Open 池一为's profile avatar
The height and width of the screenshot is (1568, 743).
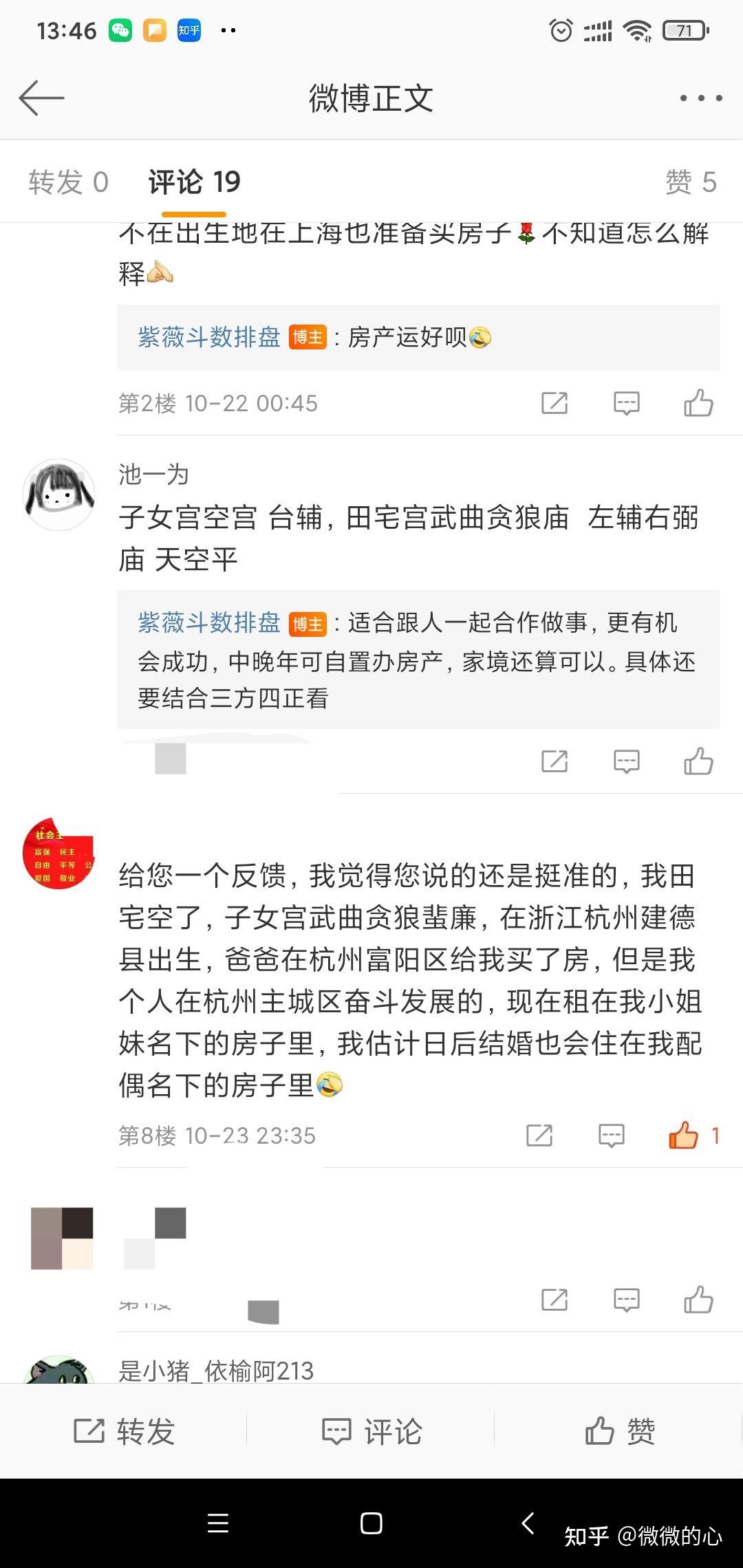59,494
